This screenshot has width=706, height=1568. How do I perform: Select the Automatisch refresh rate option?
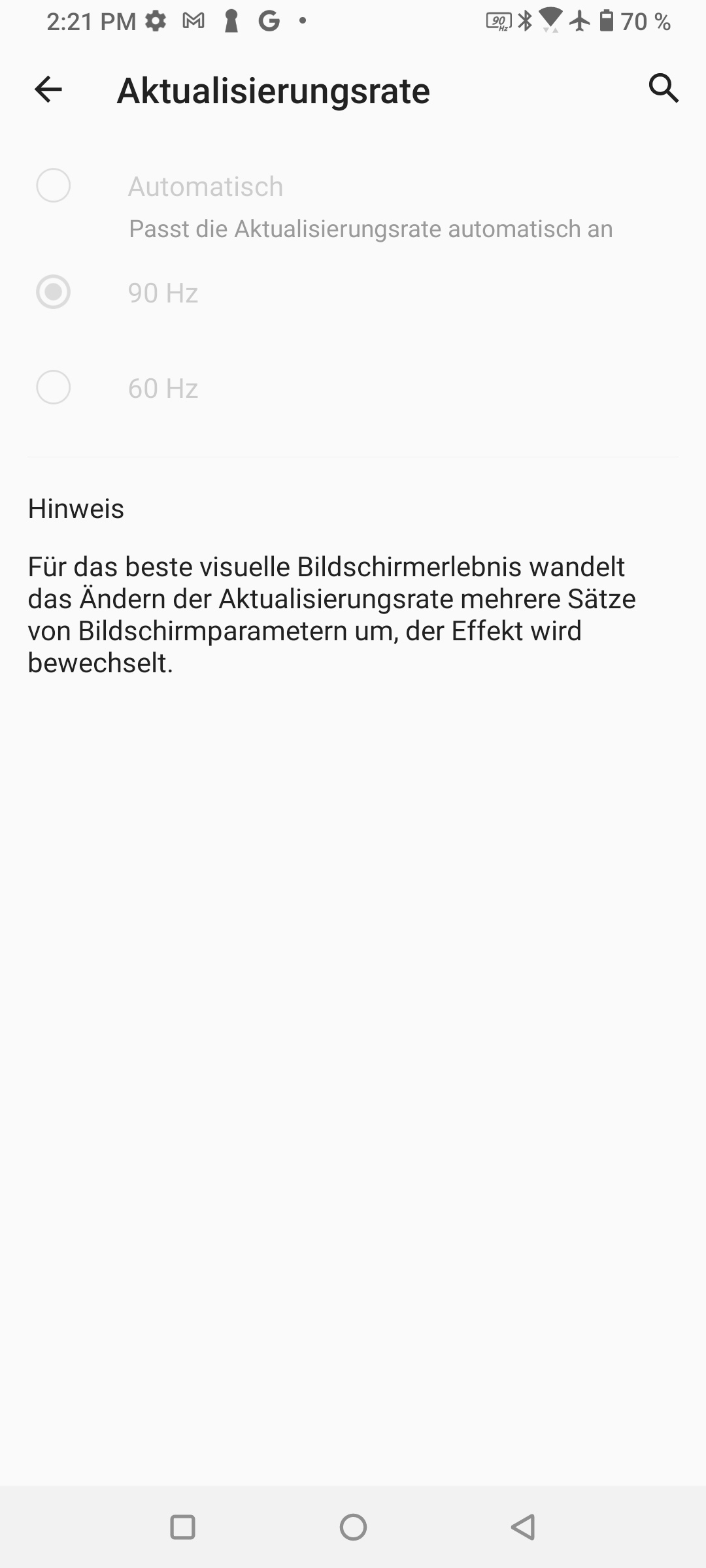click(x=353, y=206)
